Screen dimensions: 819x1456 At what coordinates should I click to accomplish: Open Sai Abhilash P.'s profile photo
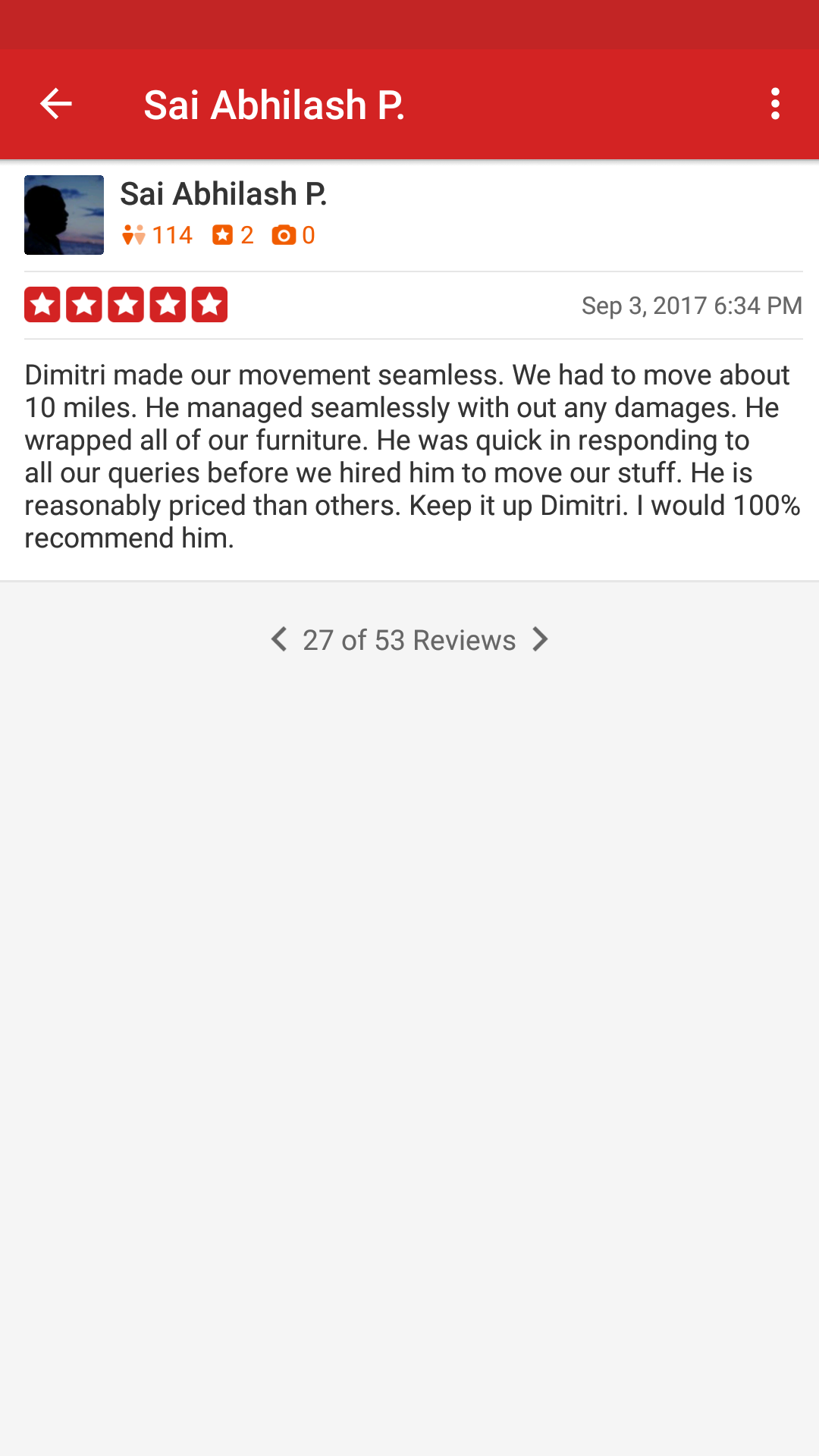pos(64,215)
